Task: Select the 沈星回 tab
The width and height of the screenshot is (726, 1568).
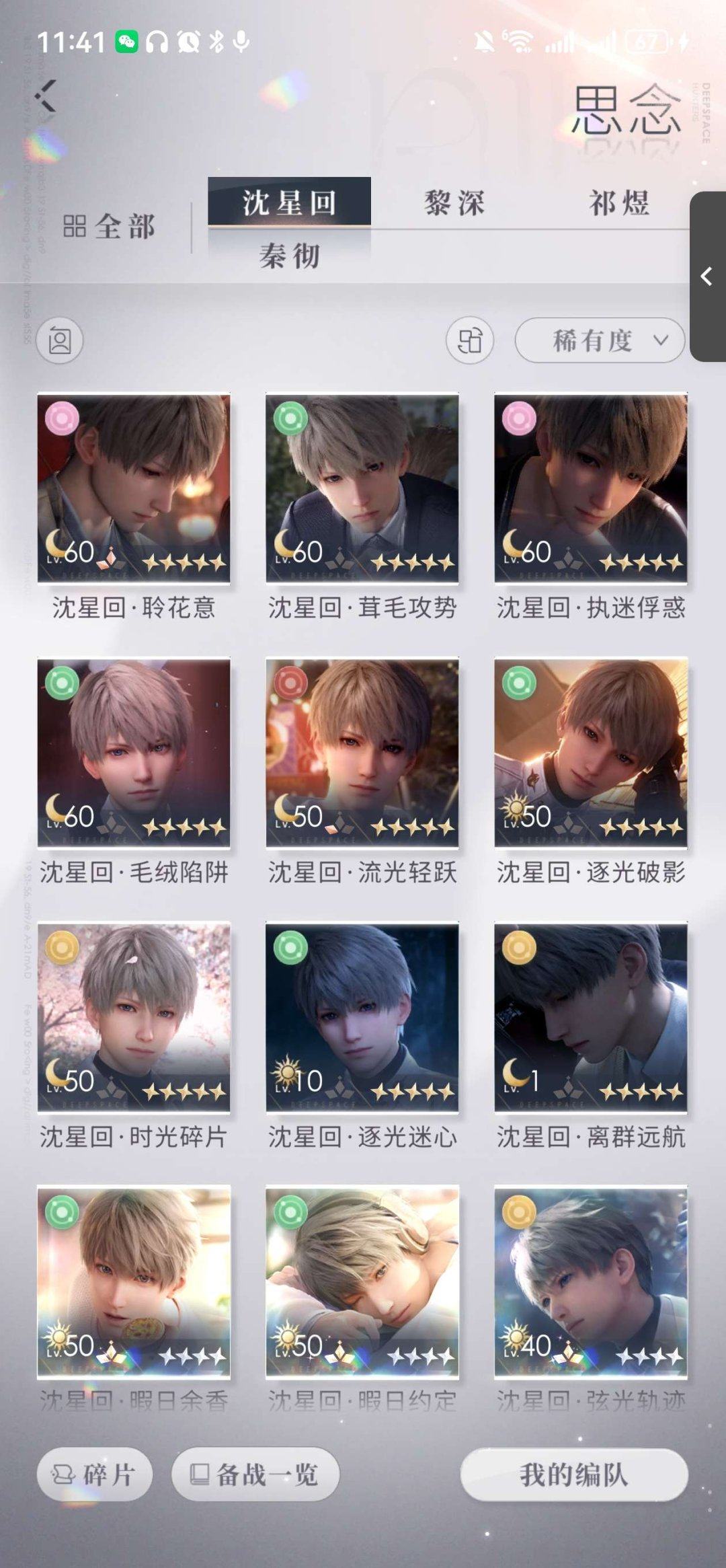Action: [290, 202]
